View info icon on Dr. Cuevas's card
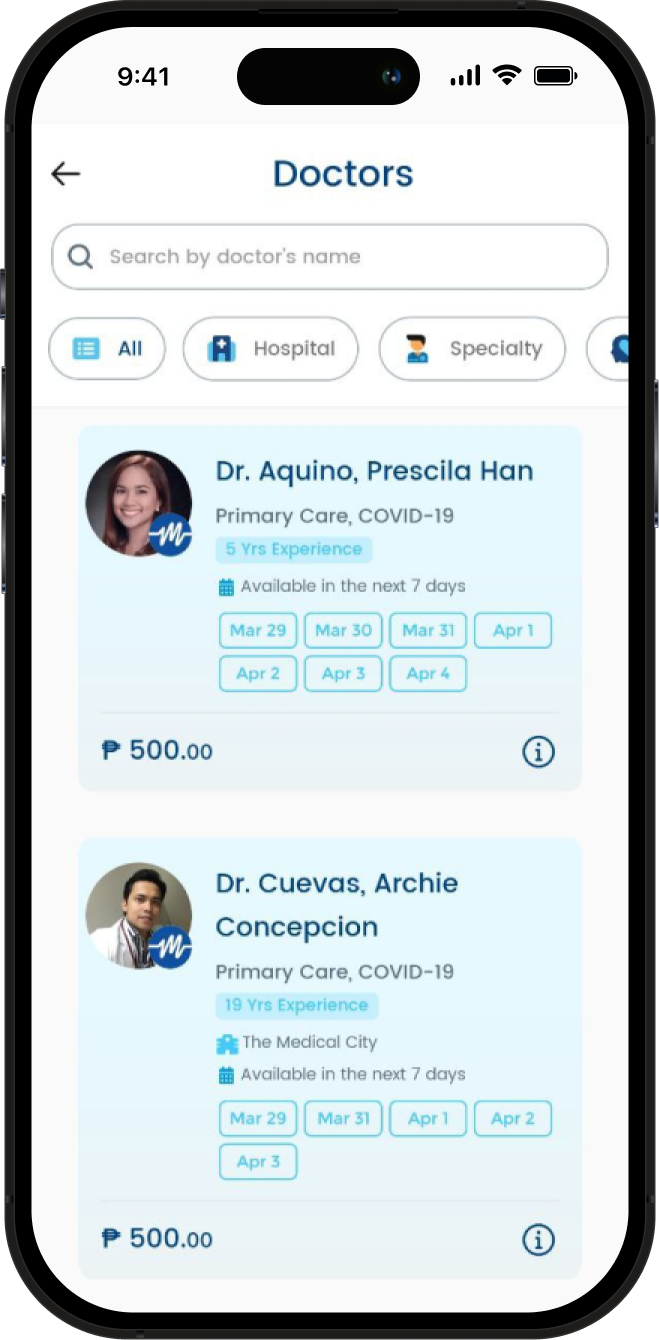 [538, 1240]
